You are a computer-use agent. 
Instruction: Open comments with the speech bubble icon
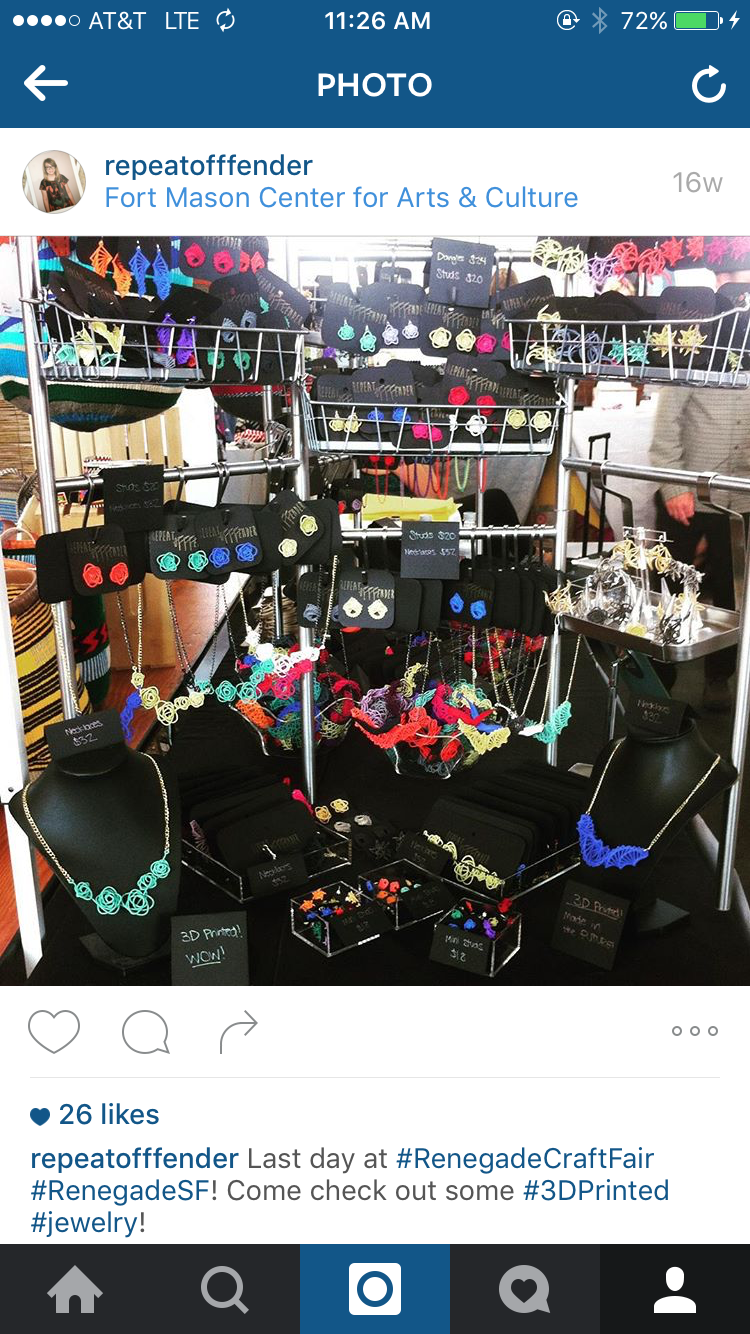point(146,1032)
